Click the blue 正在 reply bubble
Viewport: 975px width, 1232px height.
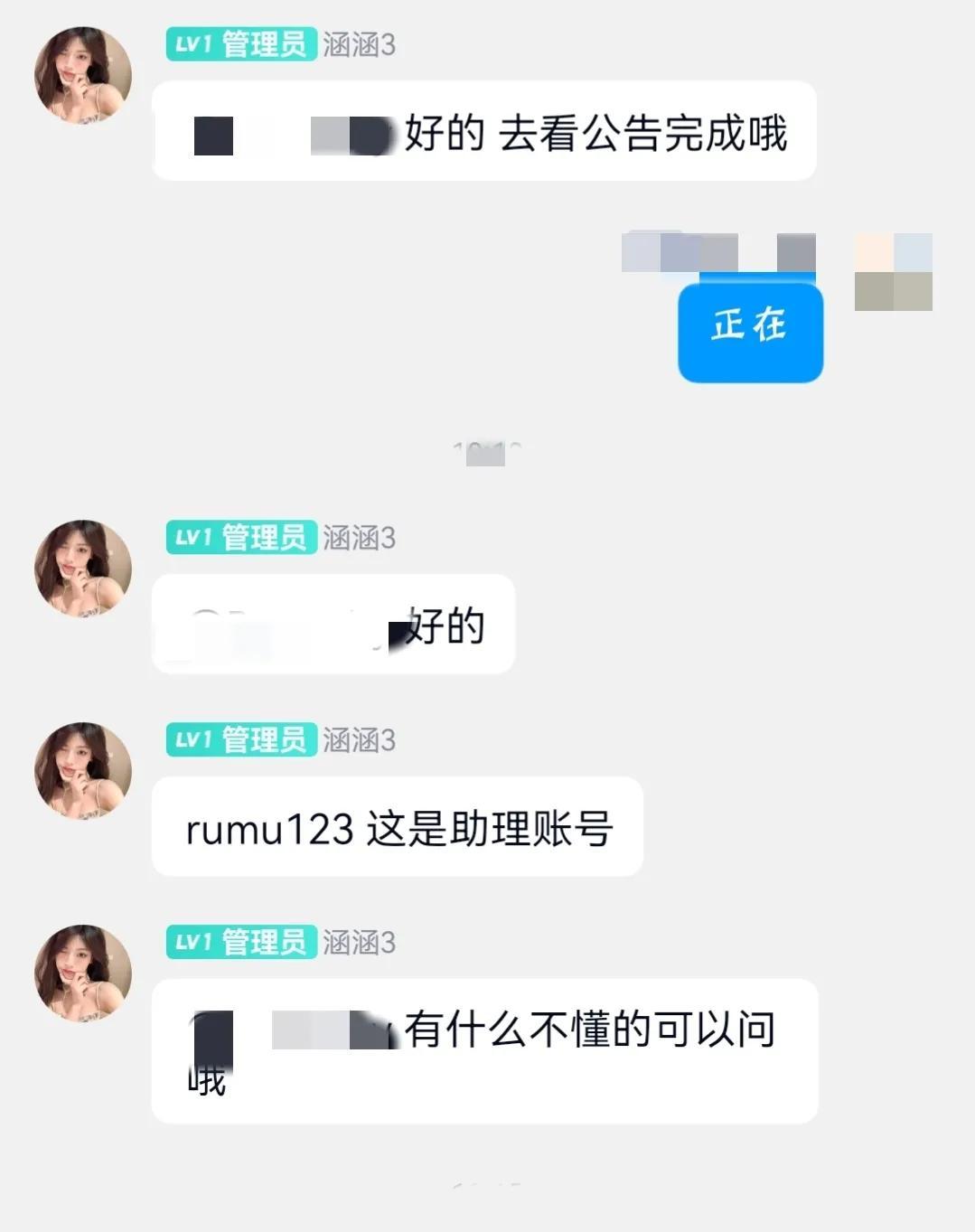pyautogui.click(x=750, y=331)
